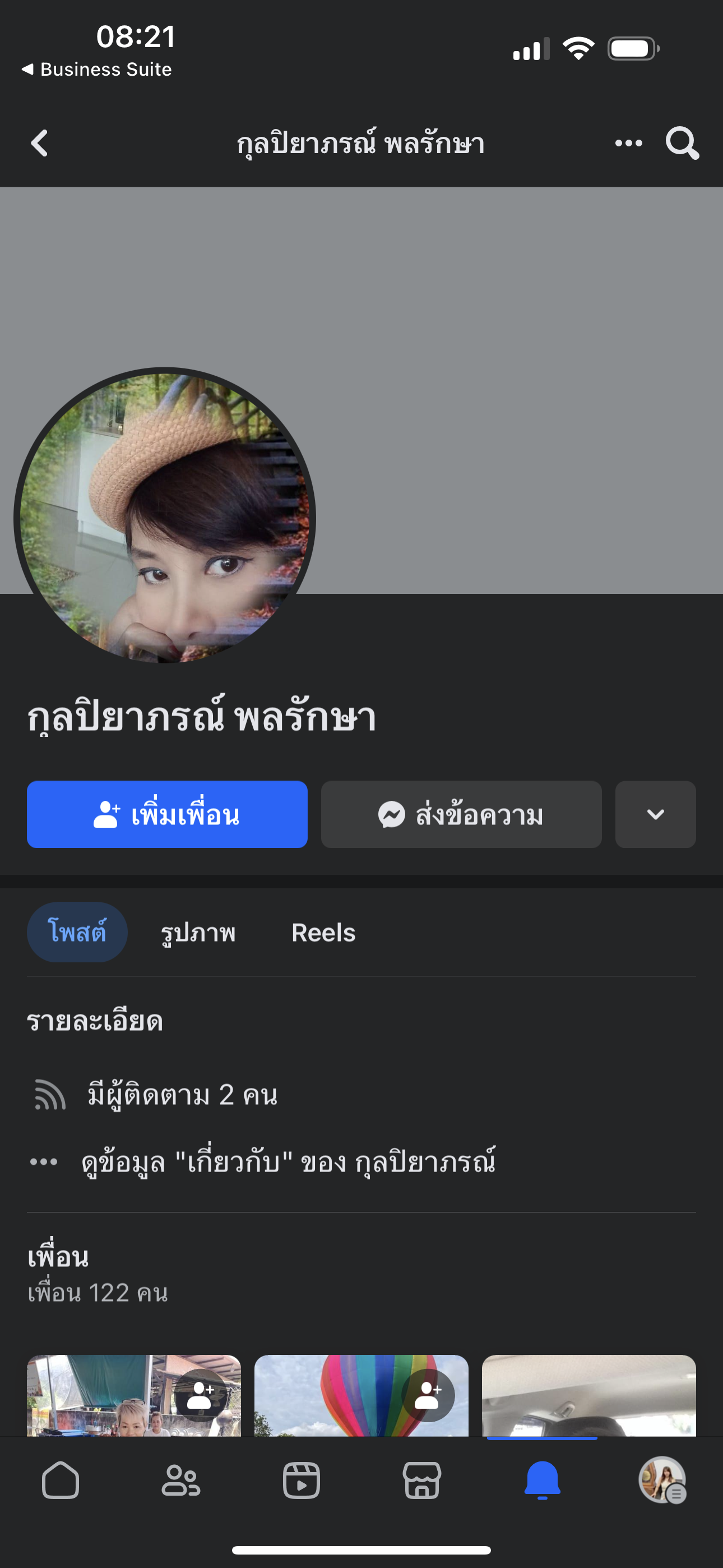Expand the chevron dropdown beside ส่งข้อความ
Screen dimensions: 723x1568
[x=655, y=814]
